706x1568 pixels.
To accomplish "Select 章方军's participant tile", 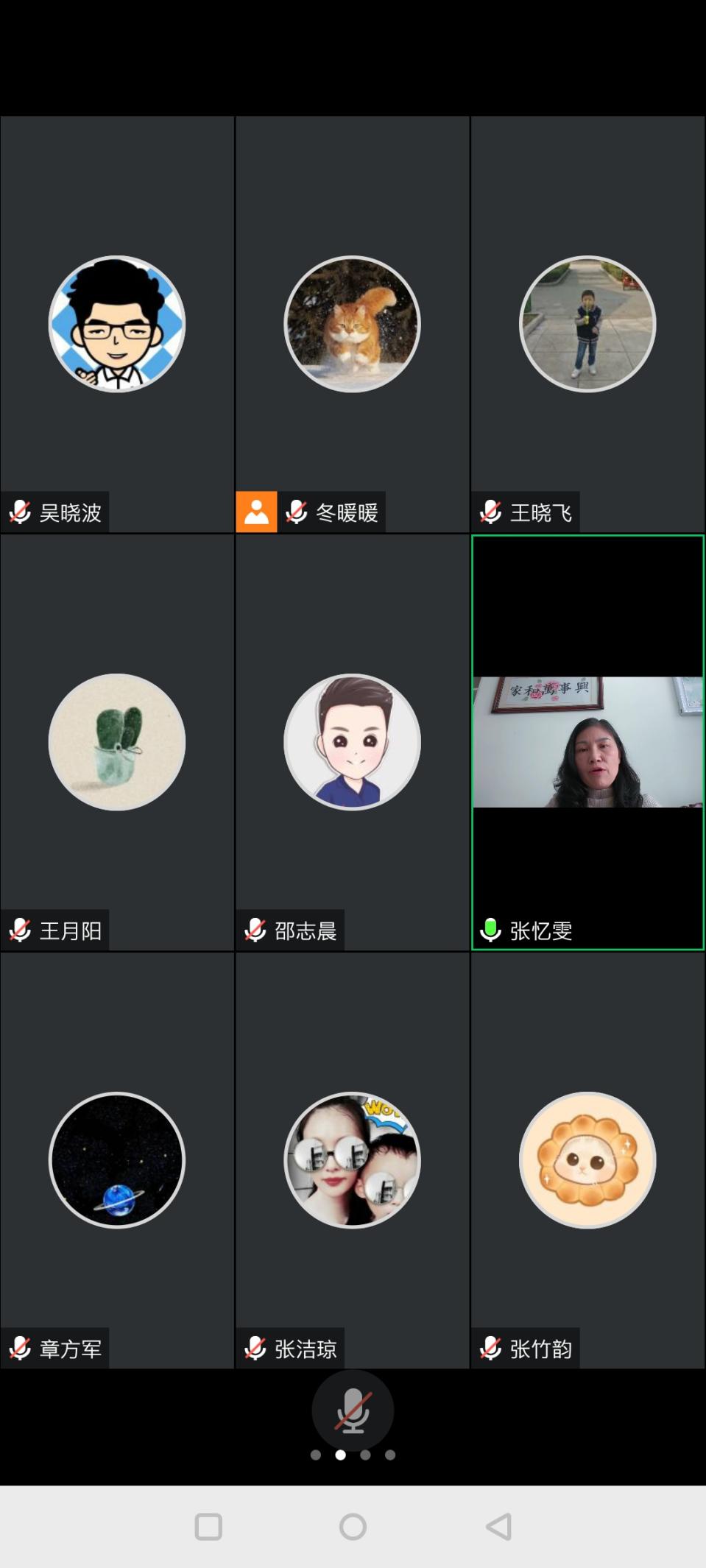I will [x=117, y=1160].
